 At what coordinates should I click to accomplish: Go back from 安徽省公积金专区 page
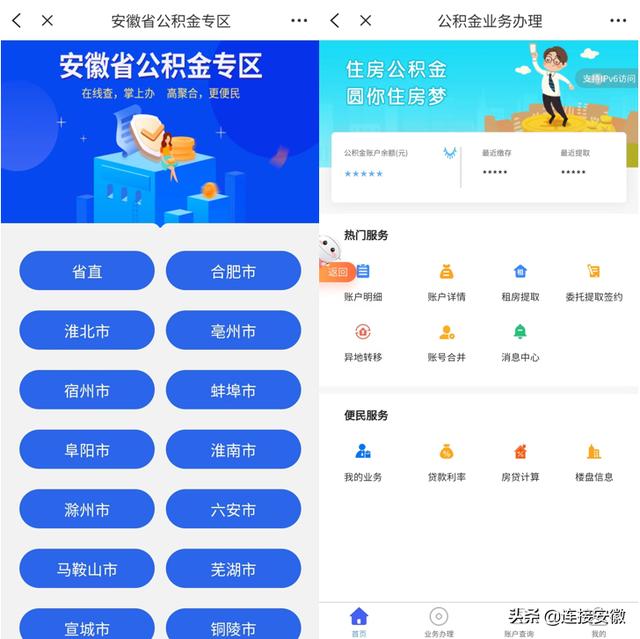16,20
